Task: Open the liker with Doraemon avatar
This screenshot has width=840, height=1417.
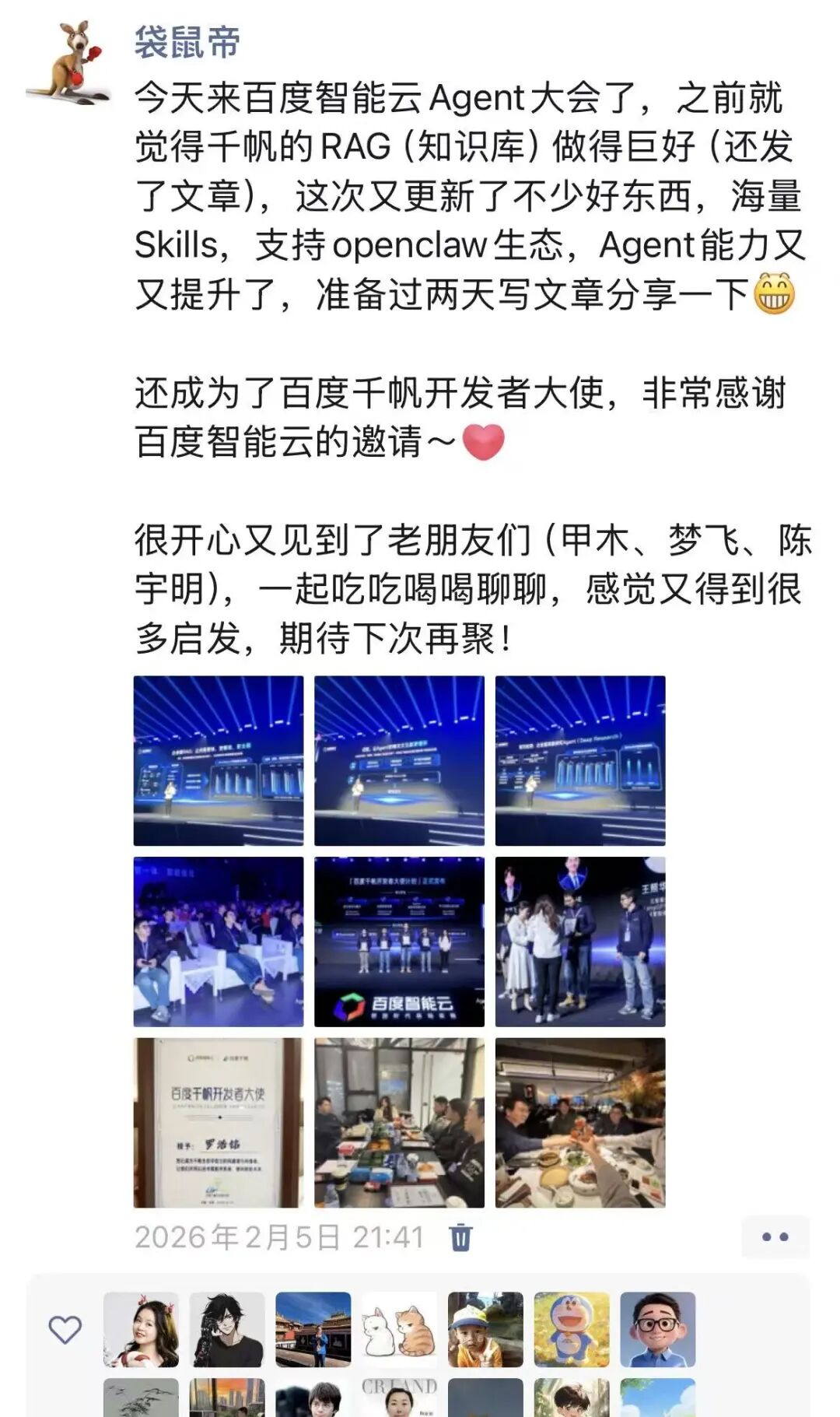Action: pos(572,1329)
